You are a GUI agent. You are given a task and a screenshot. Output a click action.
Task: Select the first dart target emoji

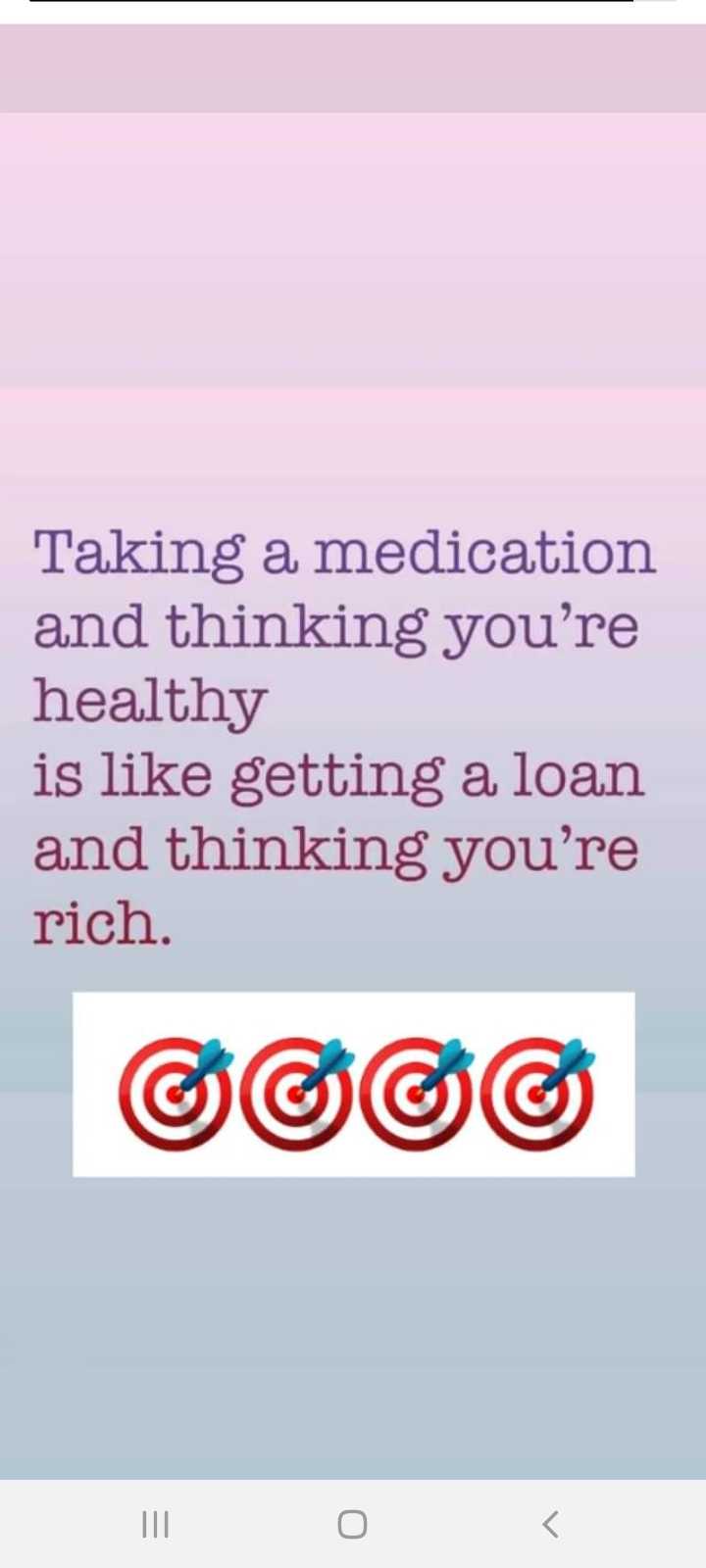175,1095
